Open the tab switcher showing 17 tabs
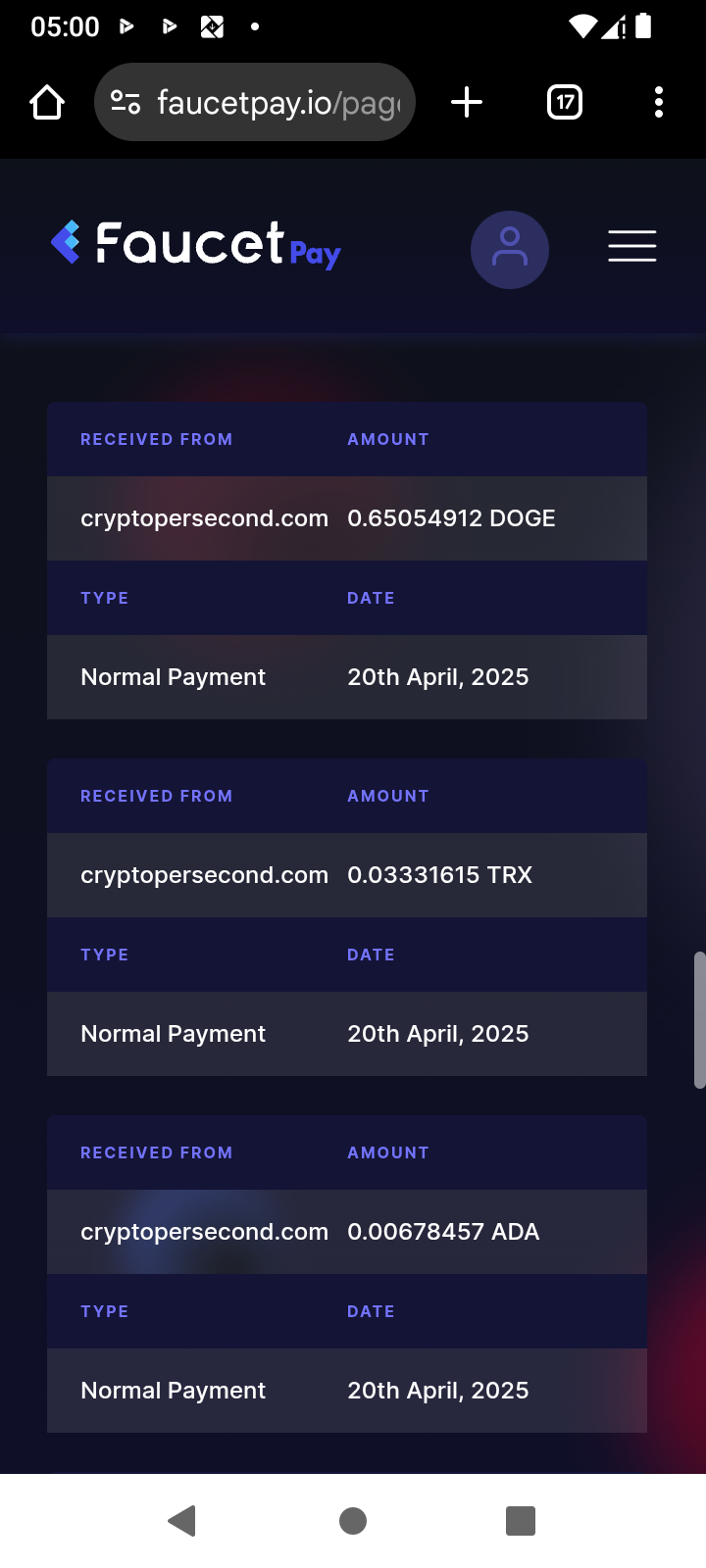706x1568 pixels. pos(565,102)
